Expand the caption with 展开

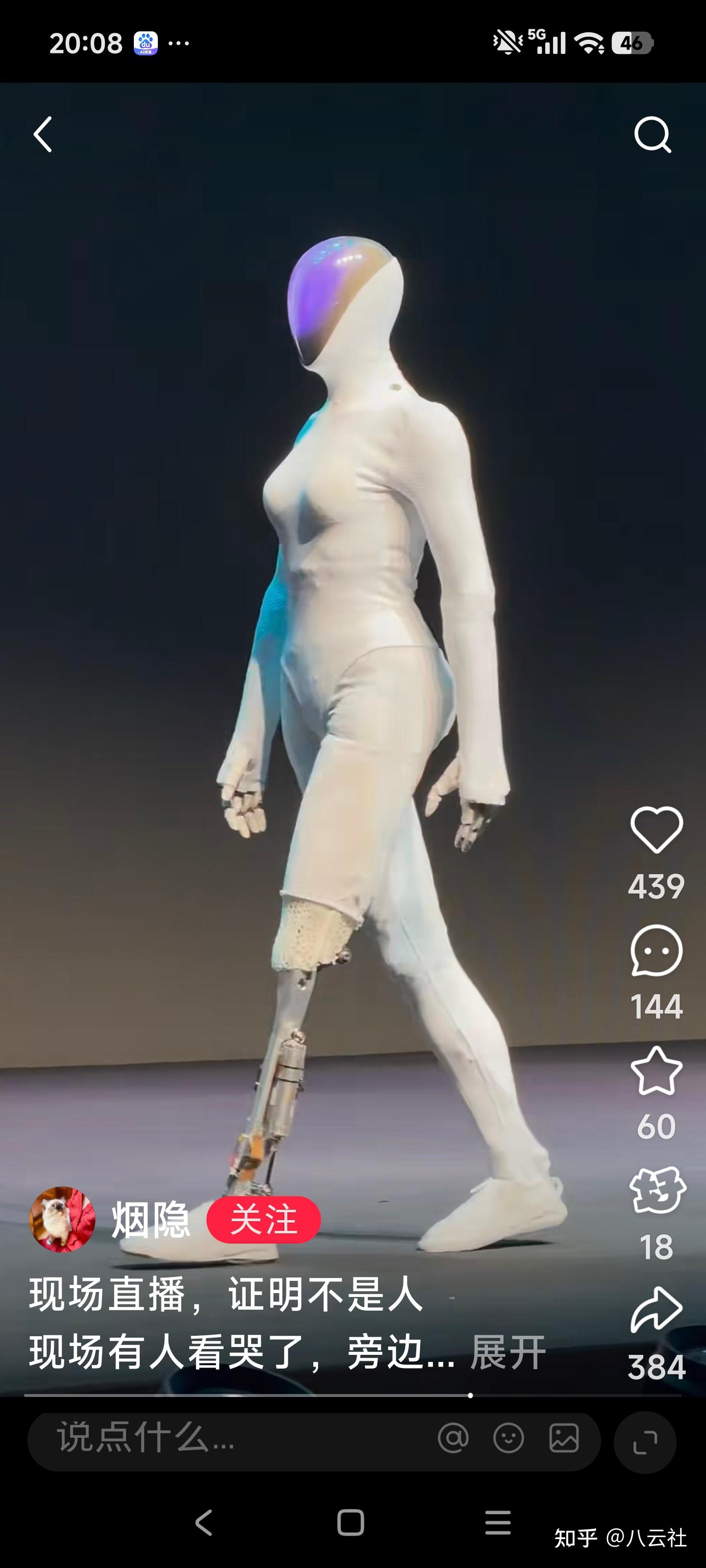coord(507,1352)
